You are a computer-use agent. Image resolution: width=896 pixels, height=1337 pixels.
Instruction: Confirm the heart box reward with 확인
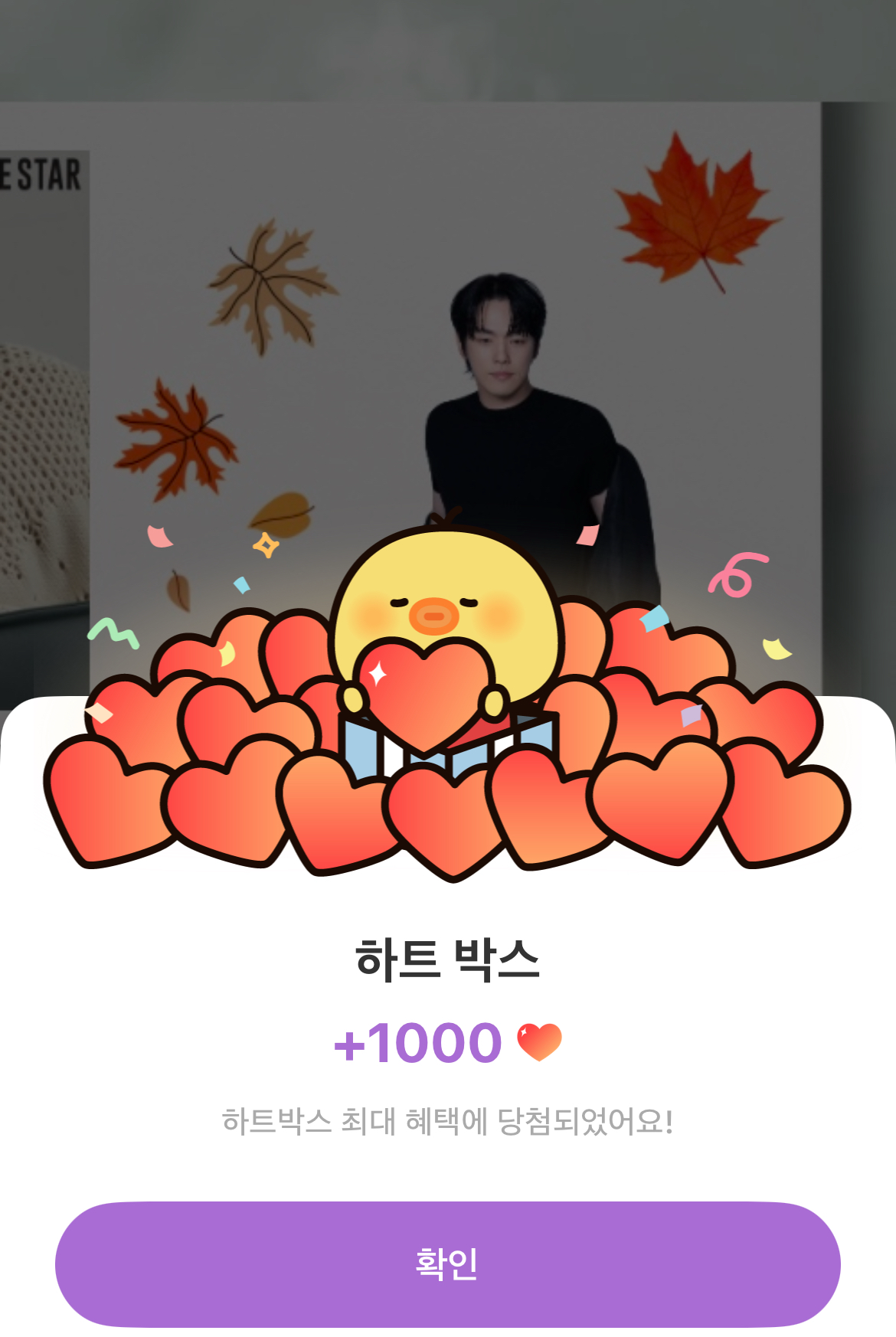coord(447,1263)
